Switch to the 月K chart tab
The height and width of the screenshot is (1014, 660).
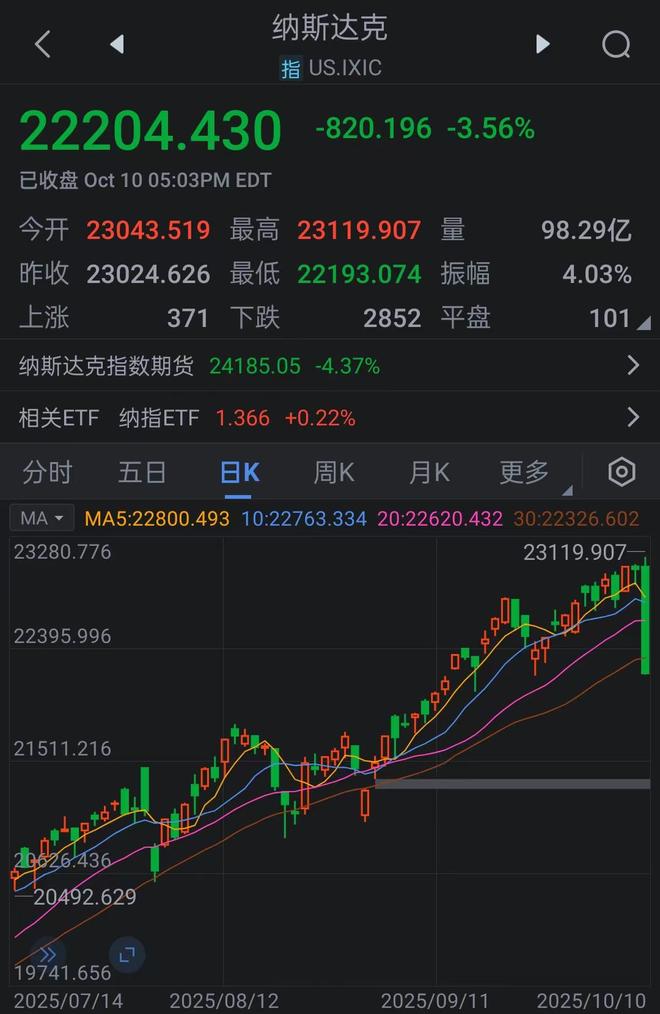click(429, 472)
